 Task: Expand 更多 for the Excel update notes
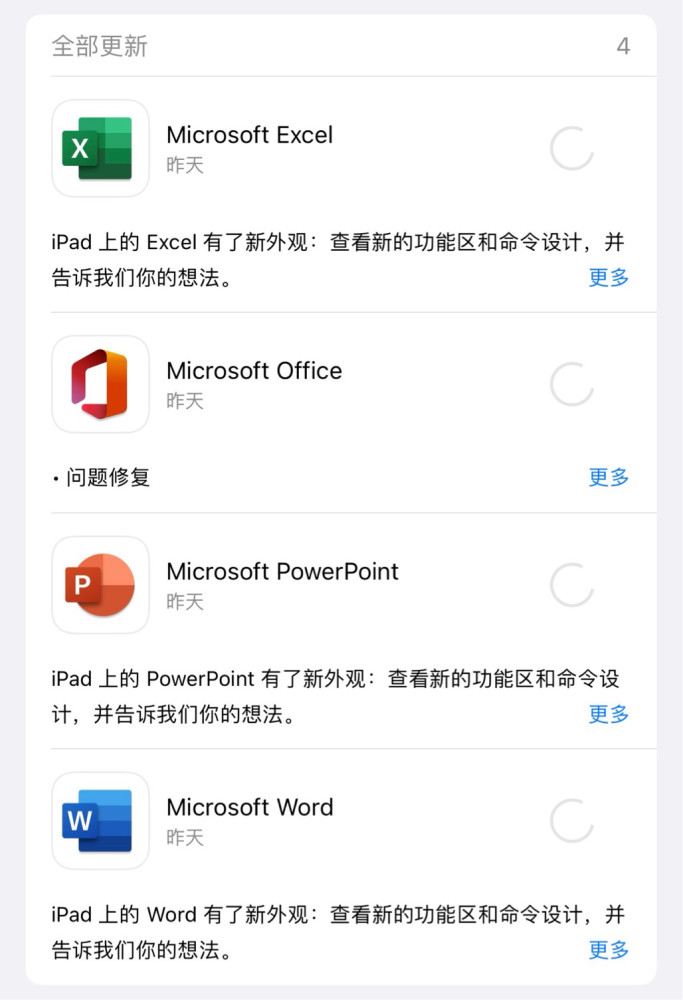(x=608, y=278)
